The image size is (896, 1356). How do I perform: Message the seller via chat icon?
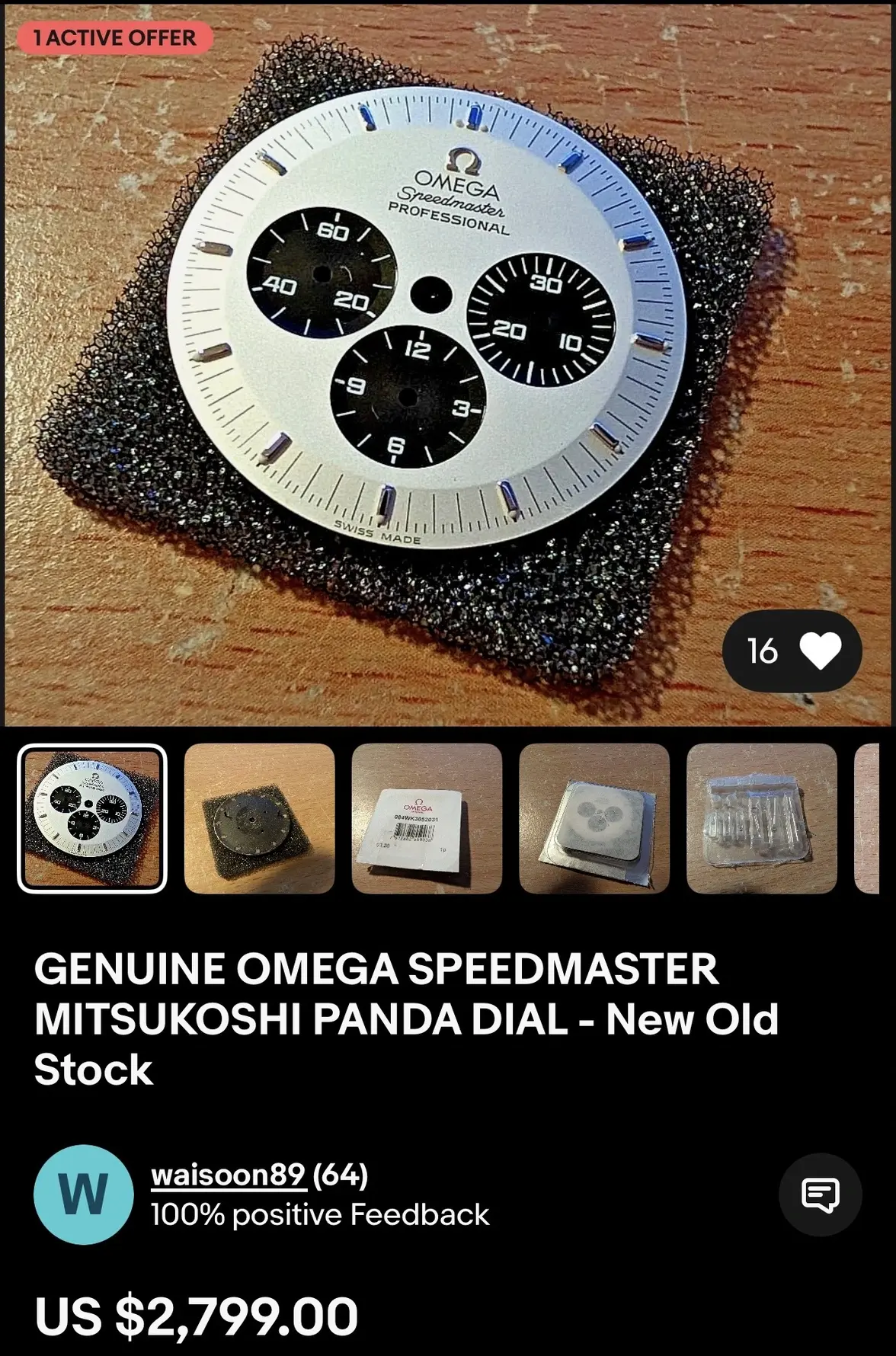820,1194
